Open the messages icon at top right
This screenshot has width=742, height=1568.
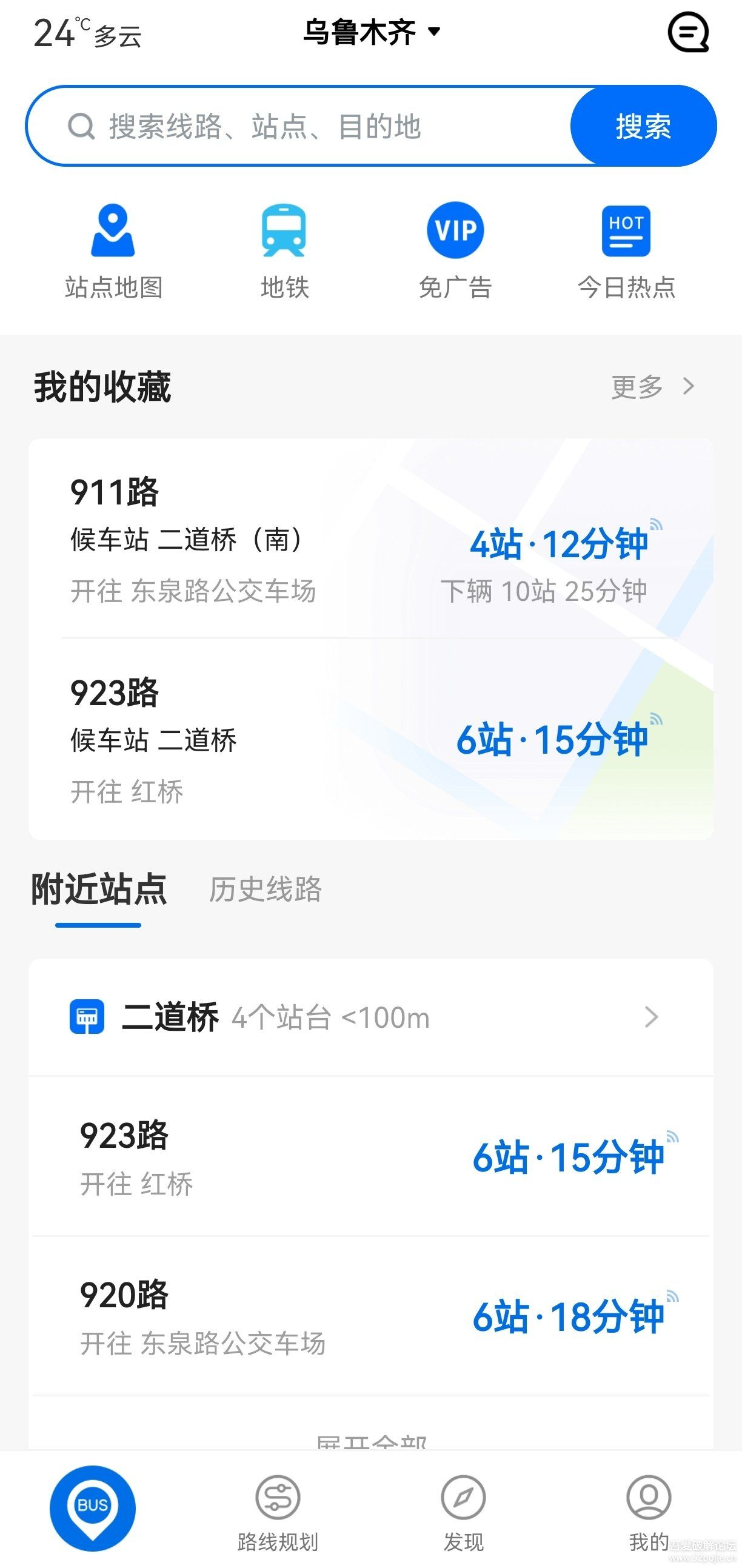[689, 32]
